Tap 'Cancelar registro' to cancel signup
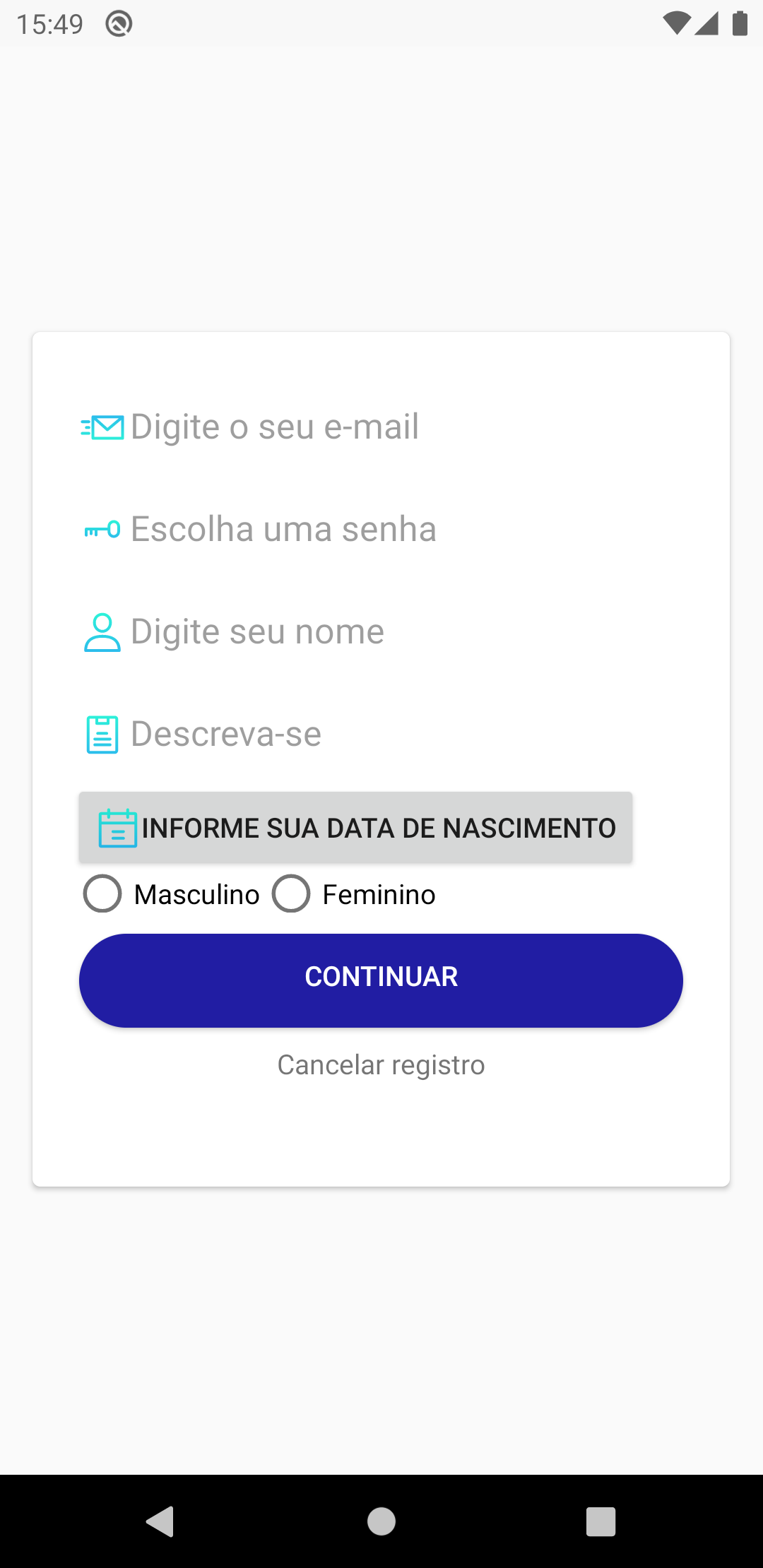763x1568 pixels. pyautogui.click(x=381, y=1065)
